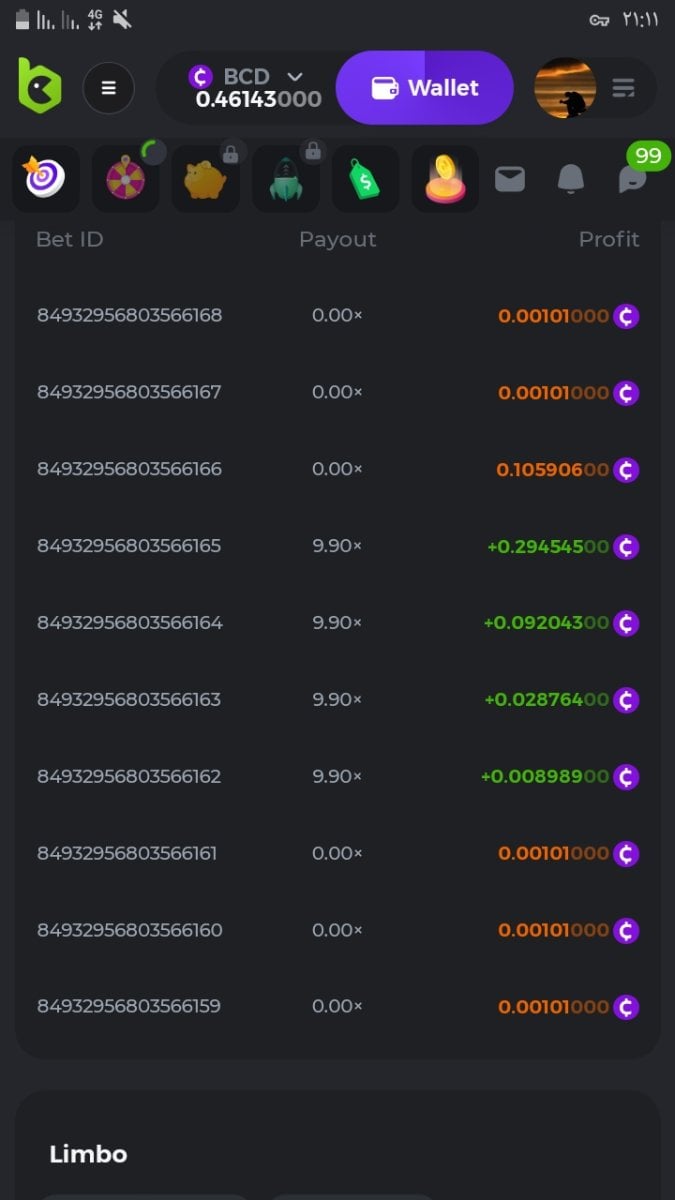Open the mail inbox icon

click(510, 179)
